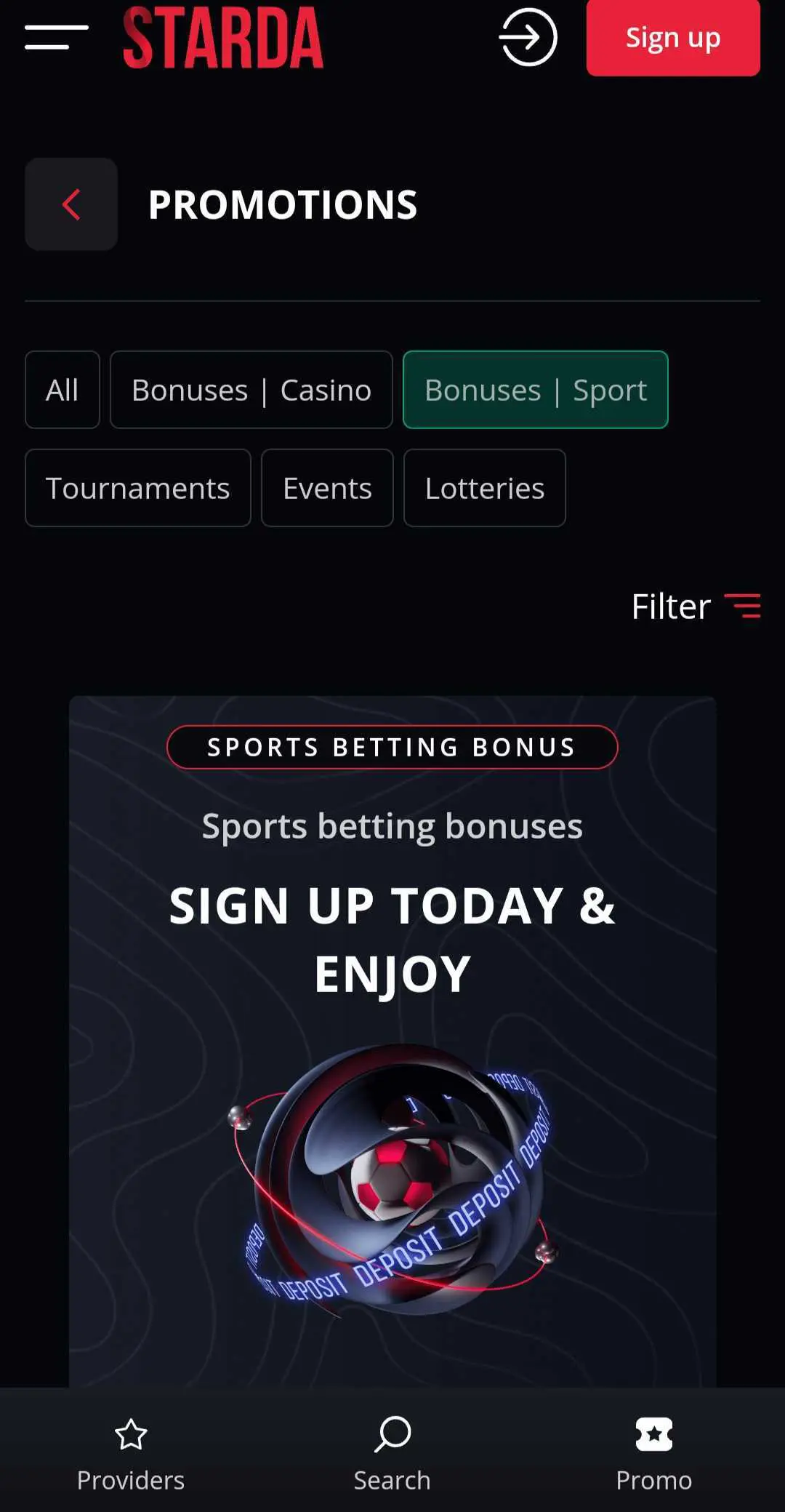Tap the Sign up button
This screenshot has width=785, height=1512.
(x=672, y=37)
